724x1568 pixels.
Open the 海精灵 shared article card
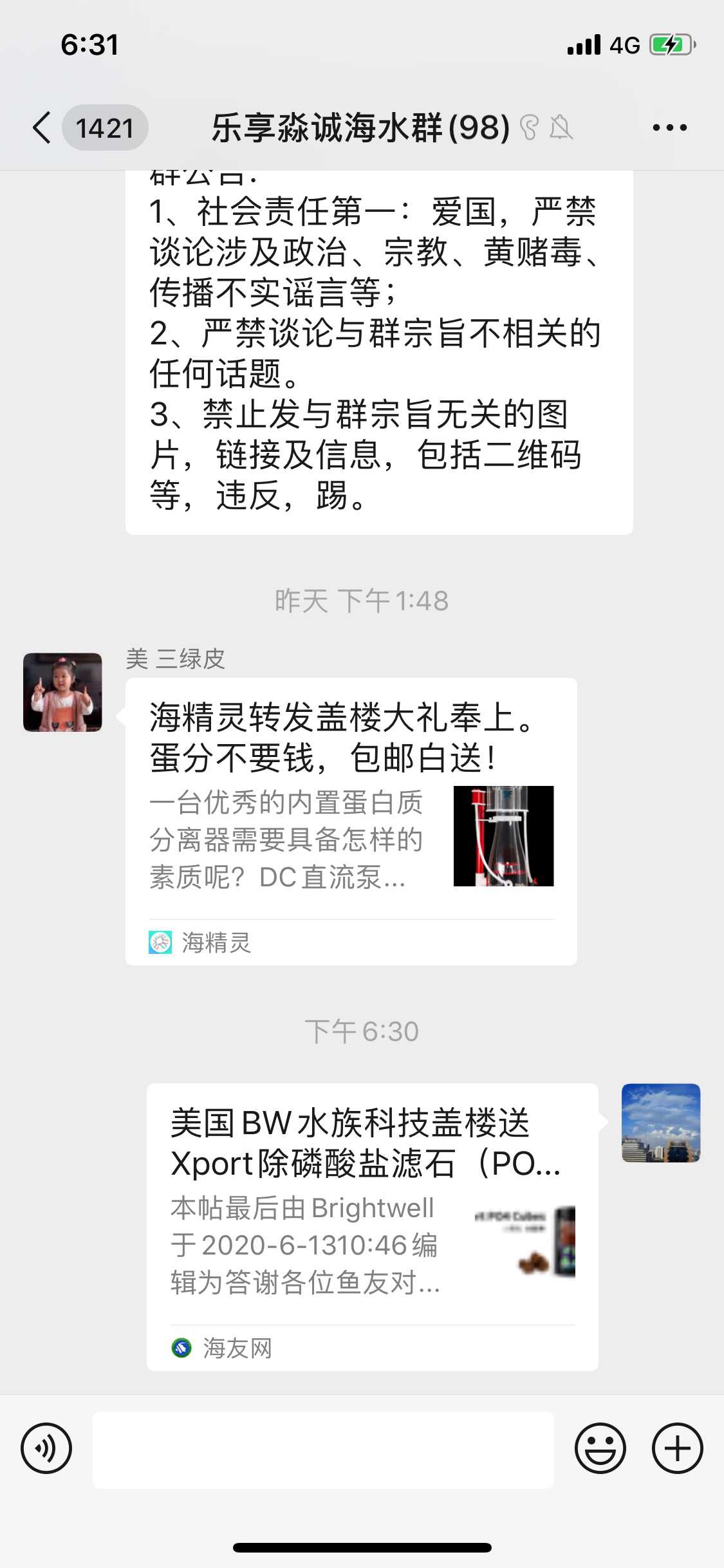[351, 821]
